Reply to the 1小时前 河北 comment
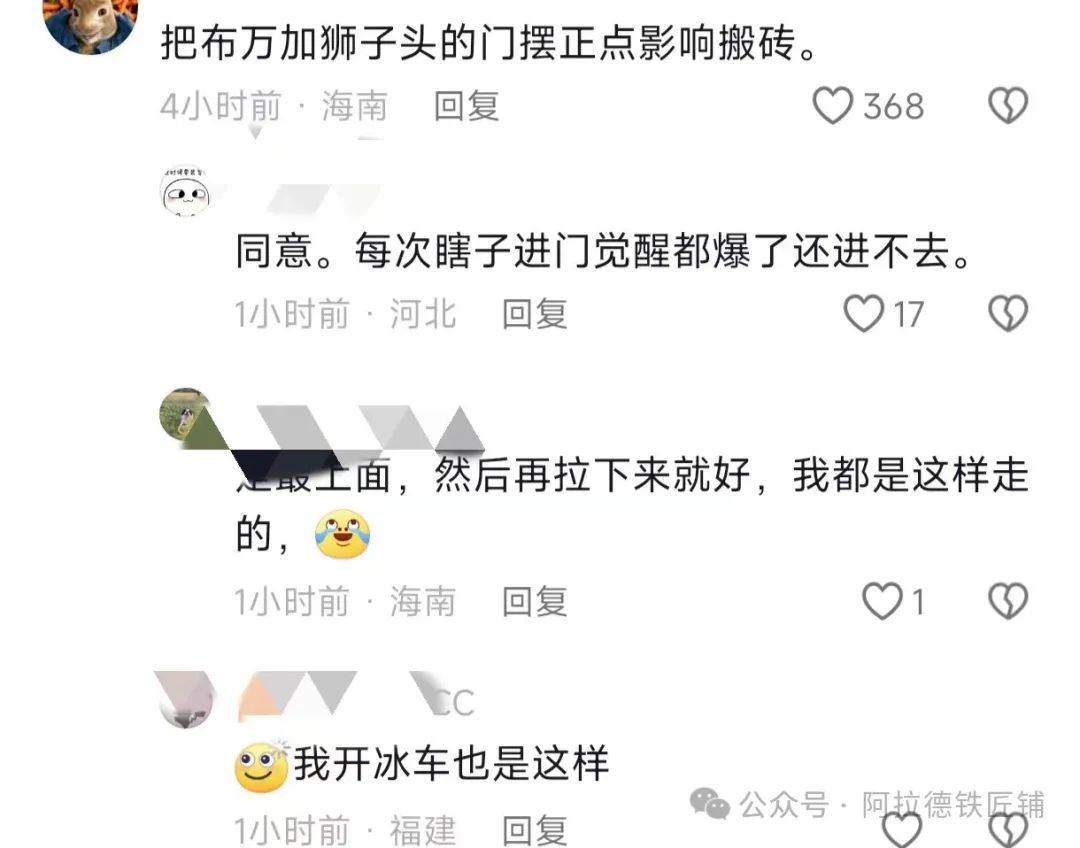 [x=534, y=314]
